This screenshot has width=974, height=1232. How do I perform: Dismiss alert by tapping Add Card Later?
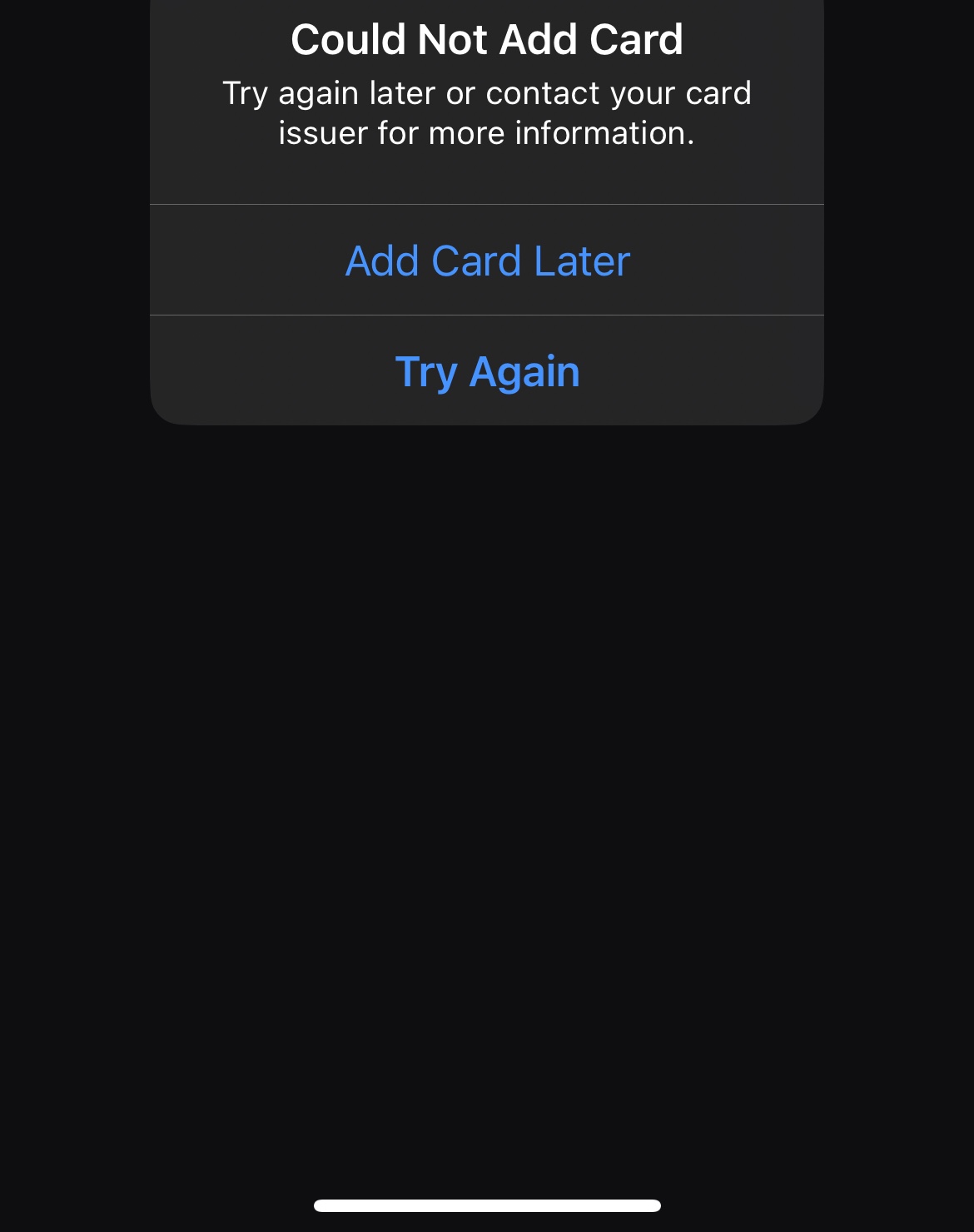[487, 261]
